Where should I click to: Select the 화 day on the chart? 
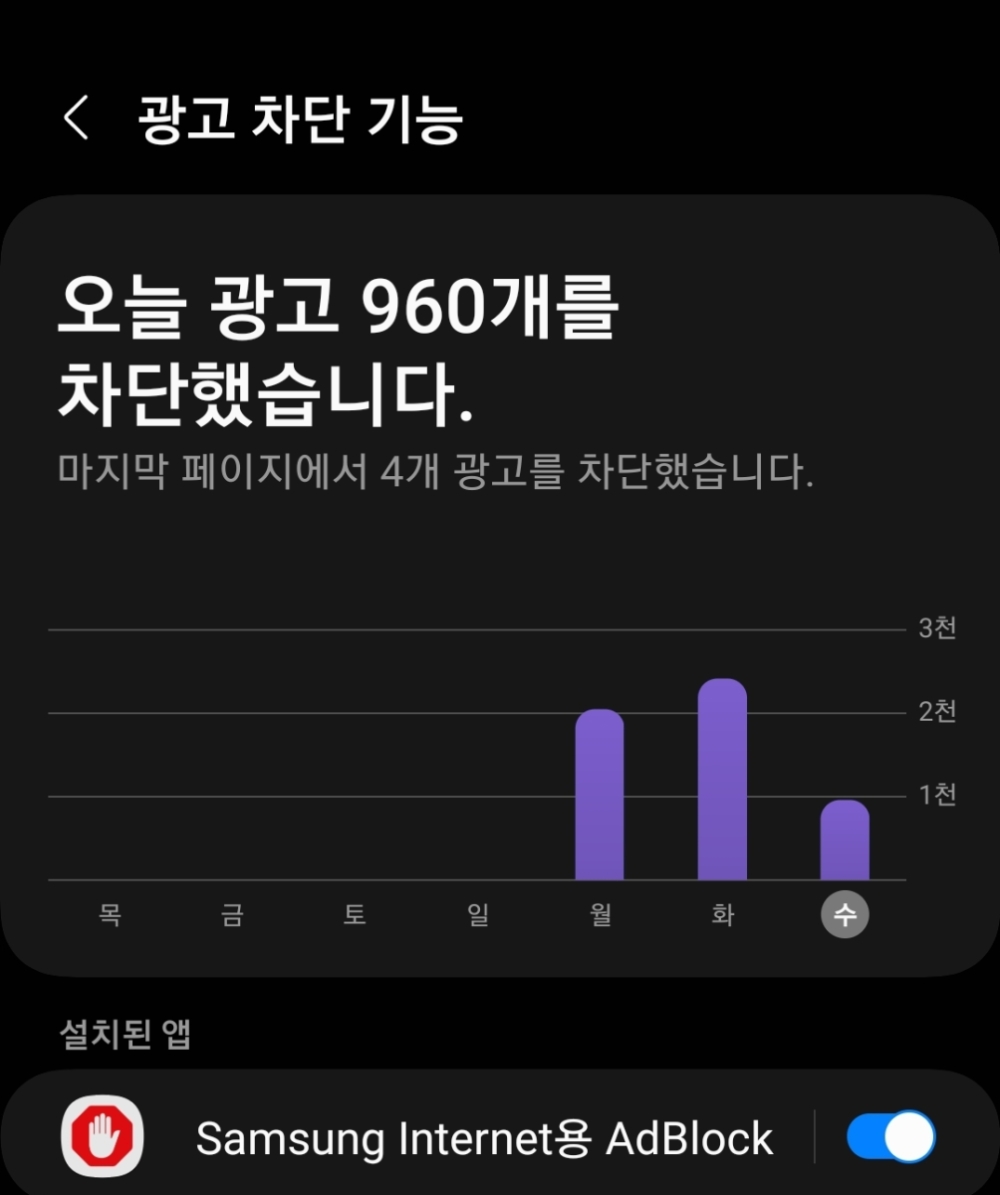click(722, 915)
